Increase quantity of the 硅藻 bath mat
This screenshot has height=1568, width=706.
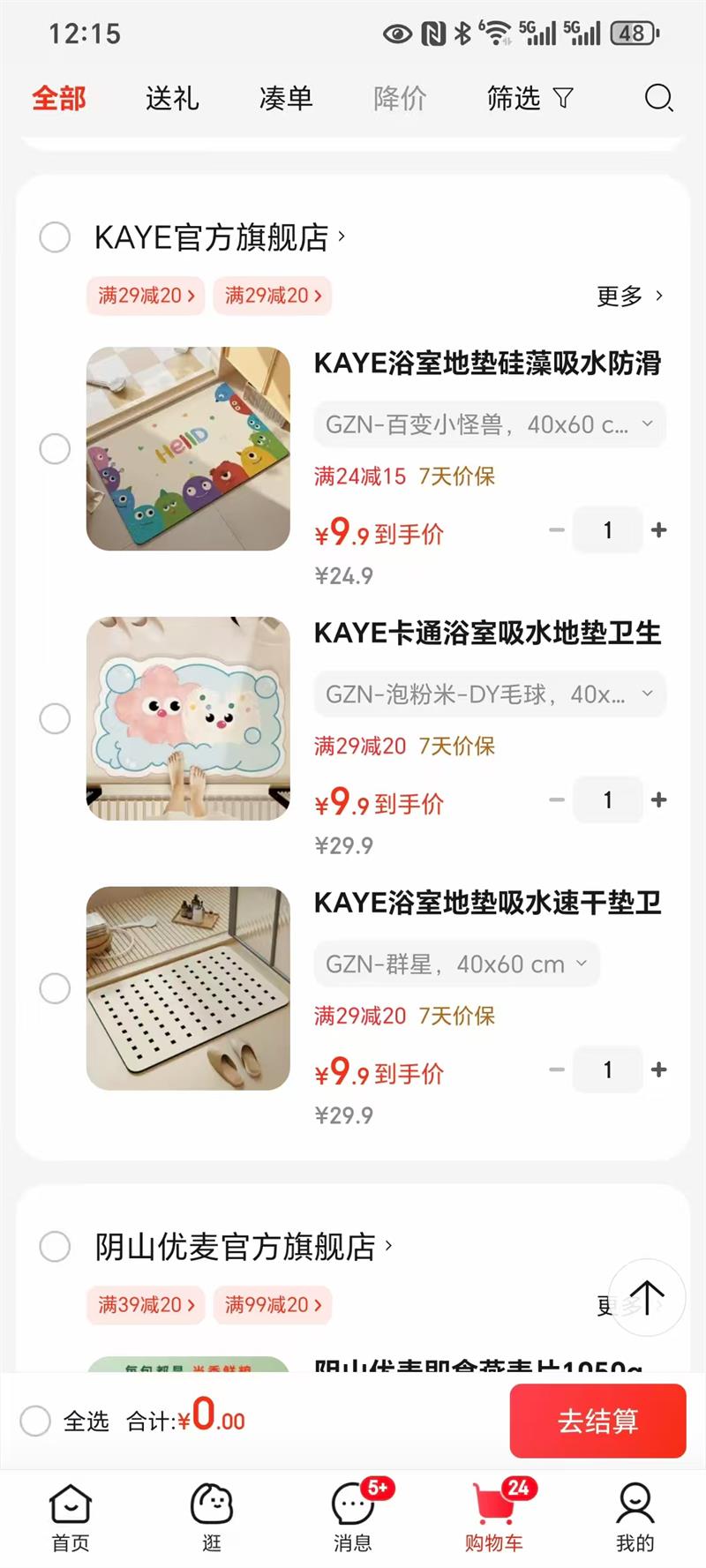[x=659, y=529]
